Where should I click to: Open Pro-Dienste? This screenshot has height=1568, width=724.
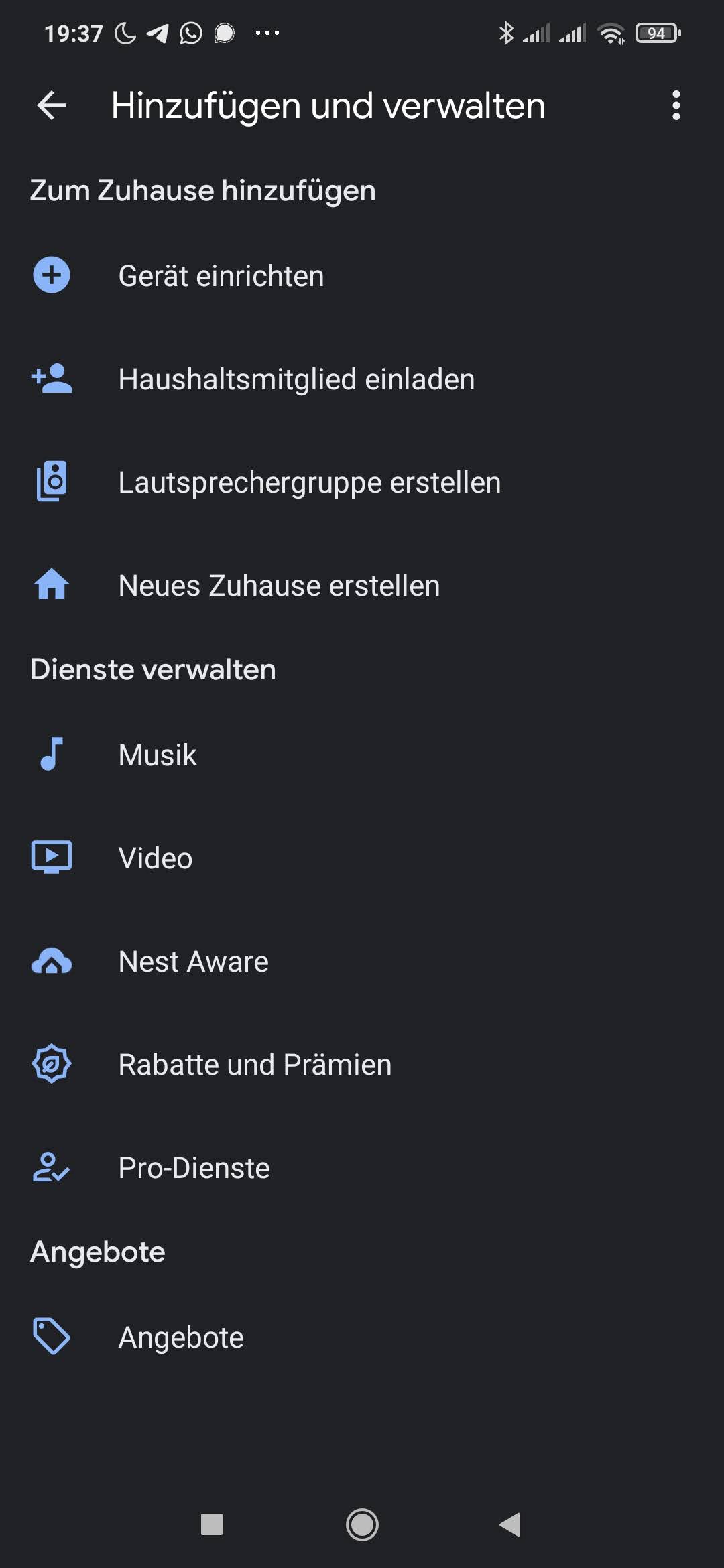pyautogui.click(x=362, y=1168)
